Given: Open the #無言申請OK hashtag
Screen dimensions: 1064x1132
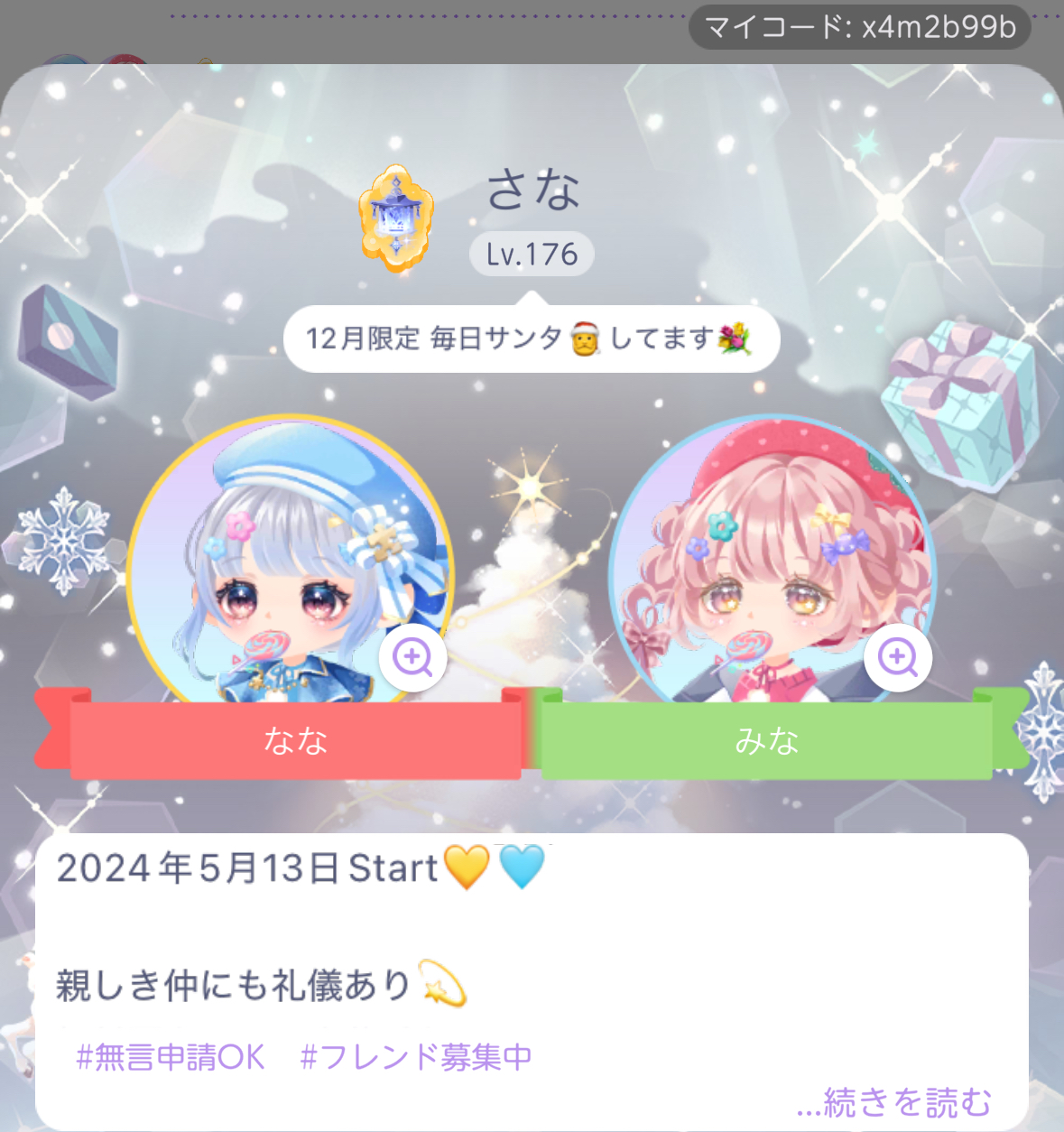Looking at the screenshot, I should pos(171,1056).
